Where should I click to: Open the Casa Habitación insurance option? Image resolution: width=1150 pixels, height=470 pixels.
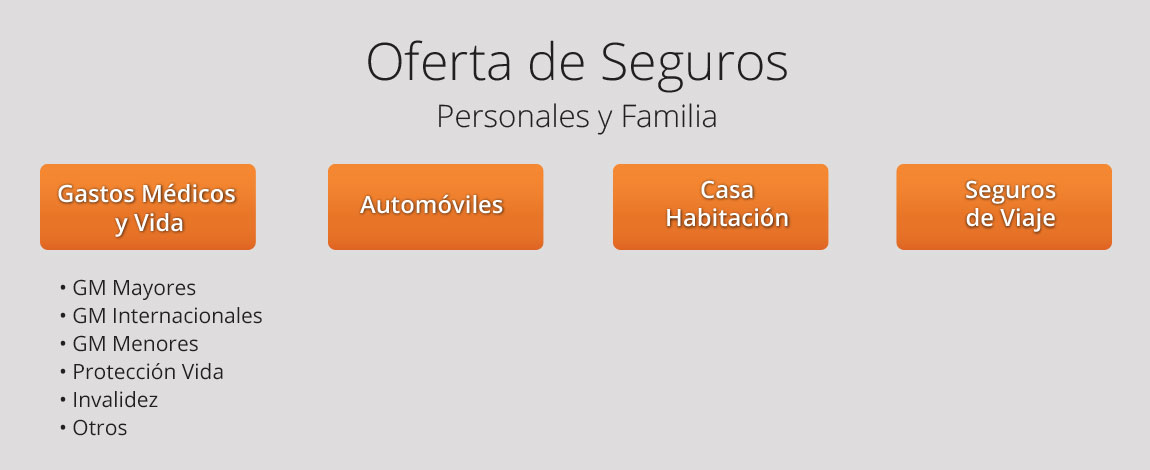coord(720,207)
